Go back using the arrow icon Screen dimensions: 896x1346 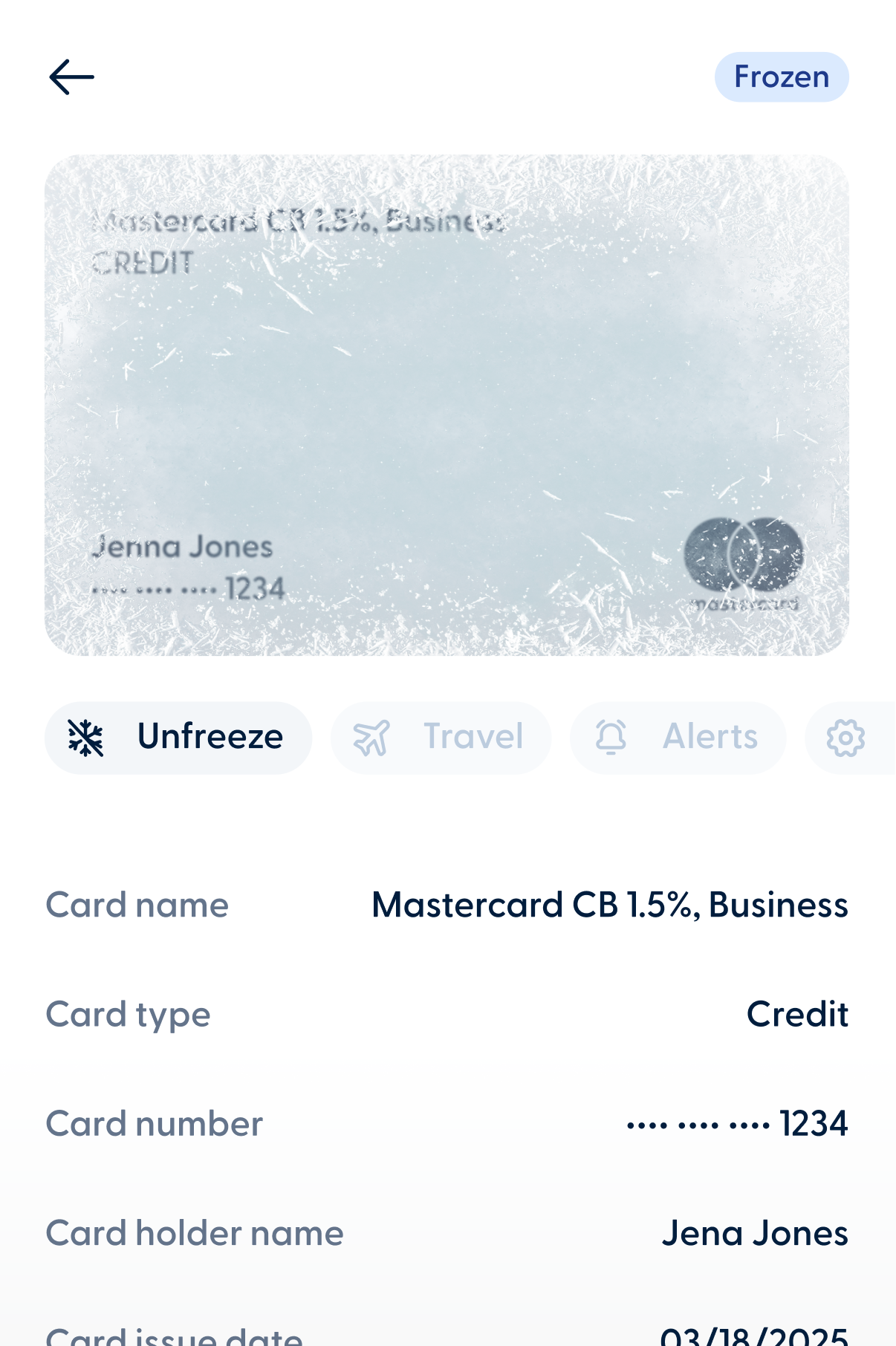[x=71, y=77]
